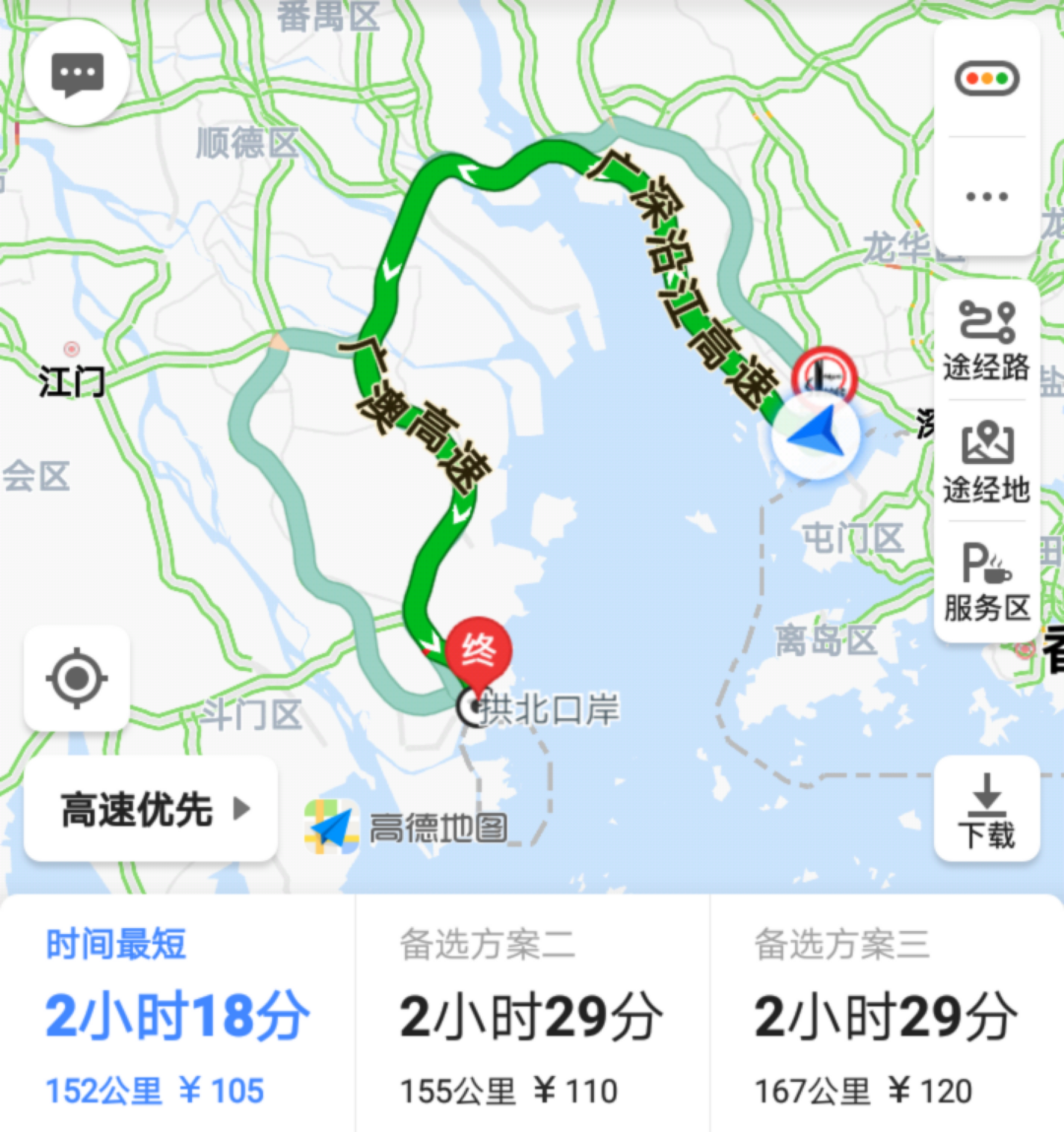Show 服务区 service areas on route

(986, 581)
